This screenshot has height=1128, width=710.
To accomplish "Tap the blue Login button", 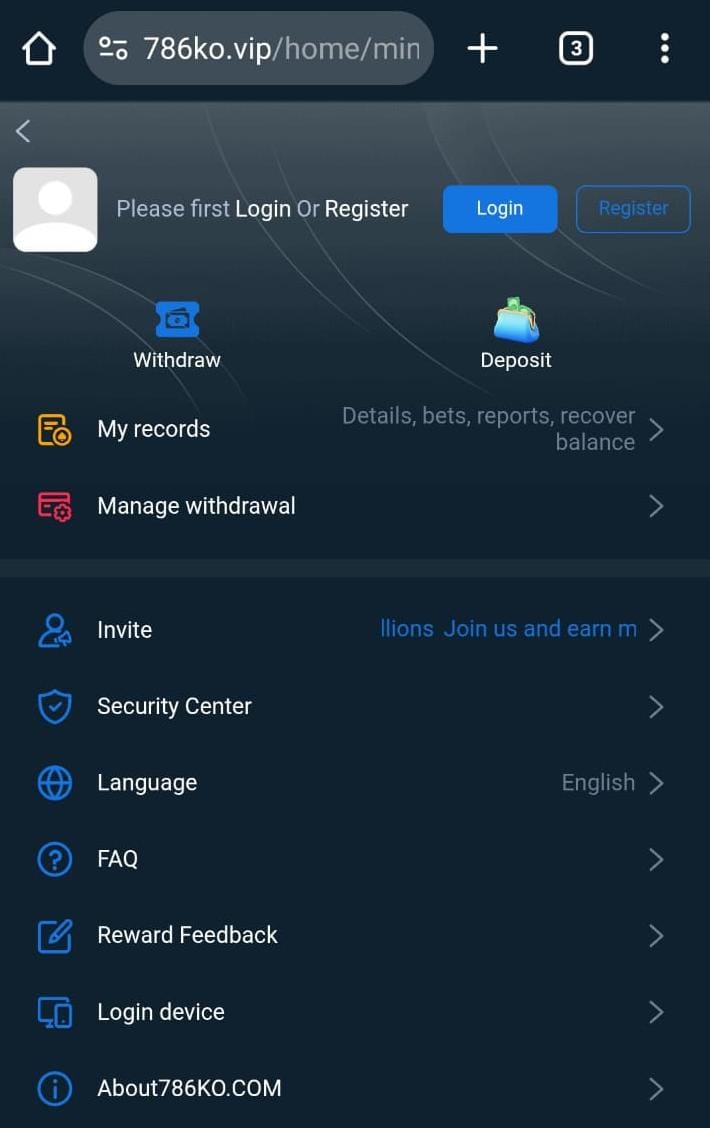I will (x=499, y=209).
